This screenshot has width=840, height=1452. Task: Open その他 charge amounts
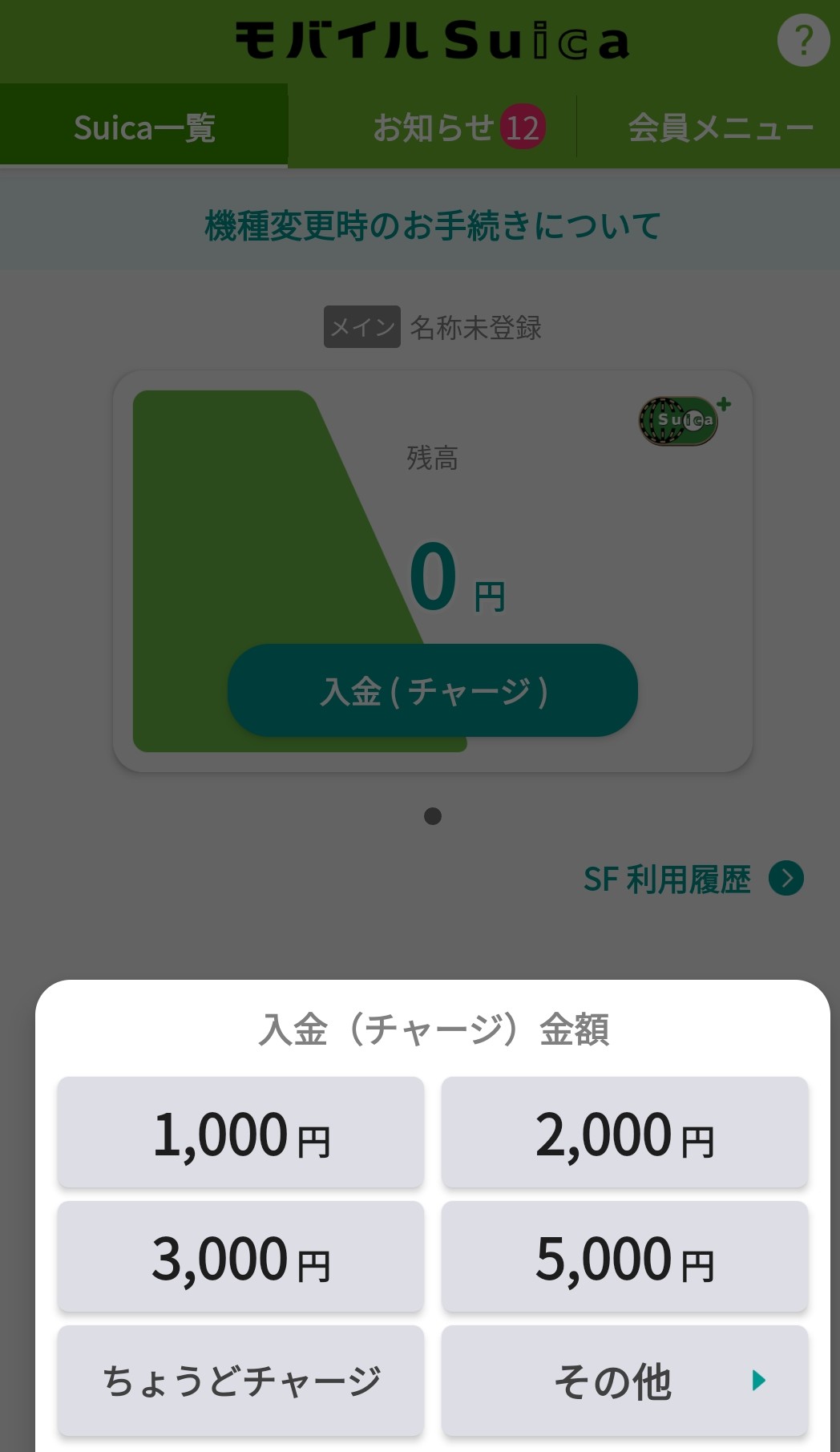coord(624,1381)
